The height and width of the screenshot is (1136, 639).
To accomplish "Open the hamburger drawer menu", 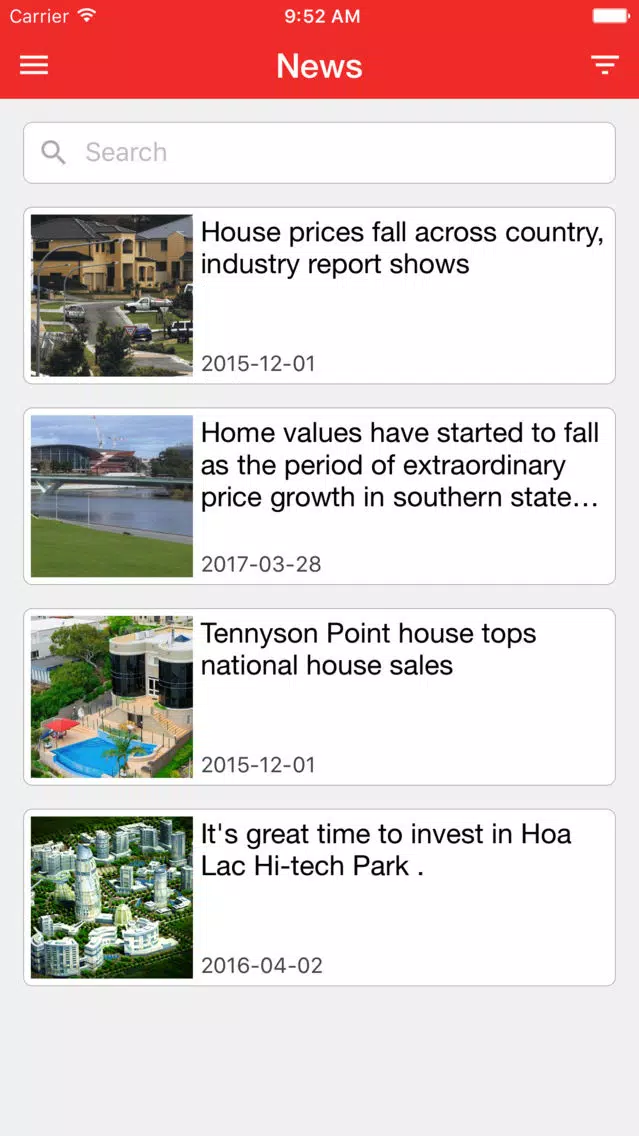I will [33, 65].
